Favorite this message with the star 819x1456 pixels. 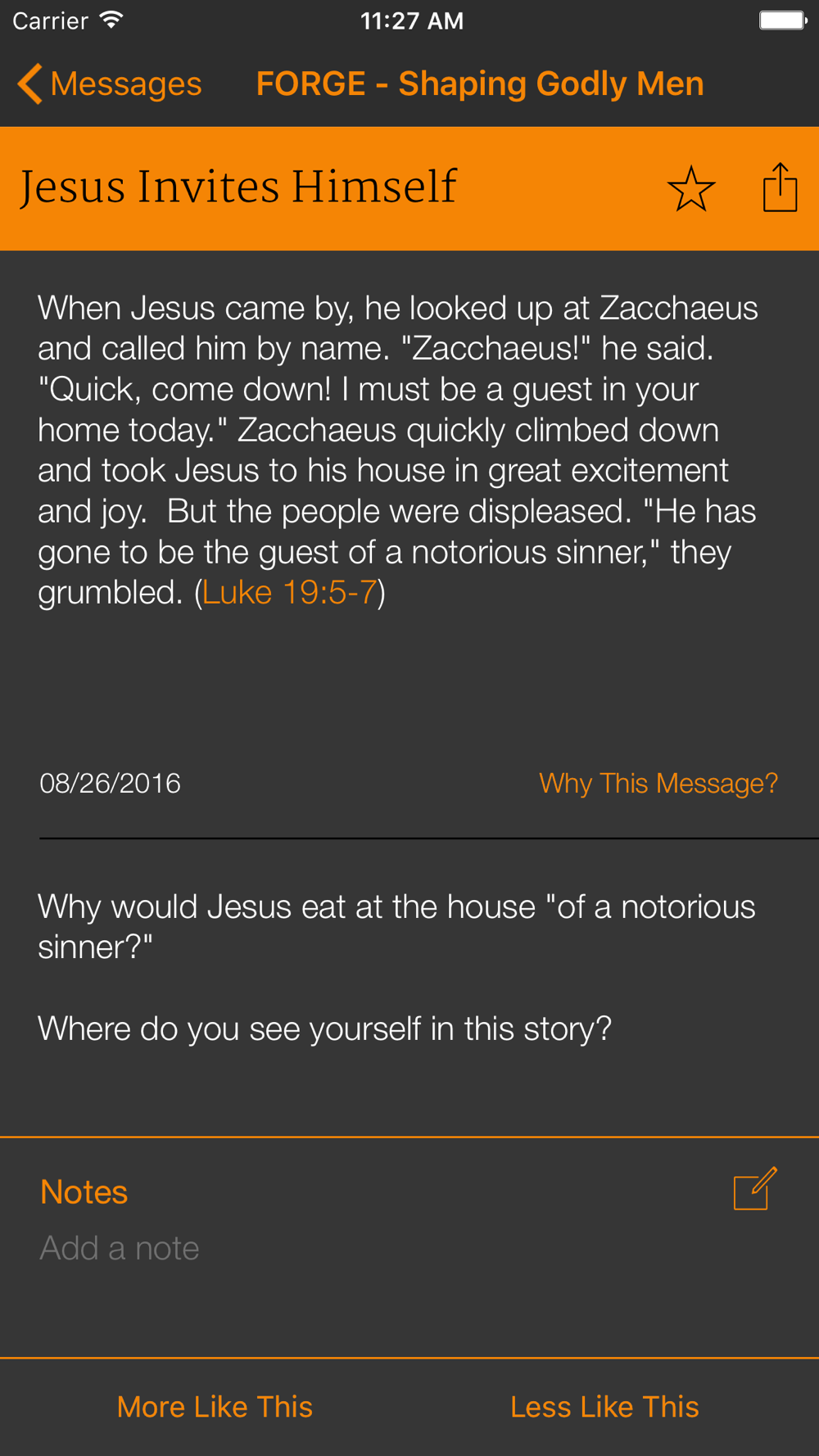coord(691,188)
